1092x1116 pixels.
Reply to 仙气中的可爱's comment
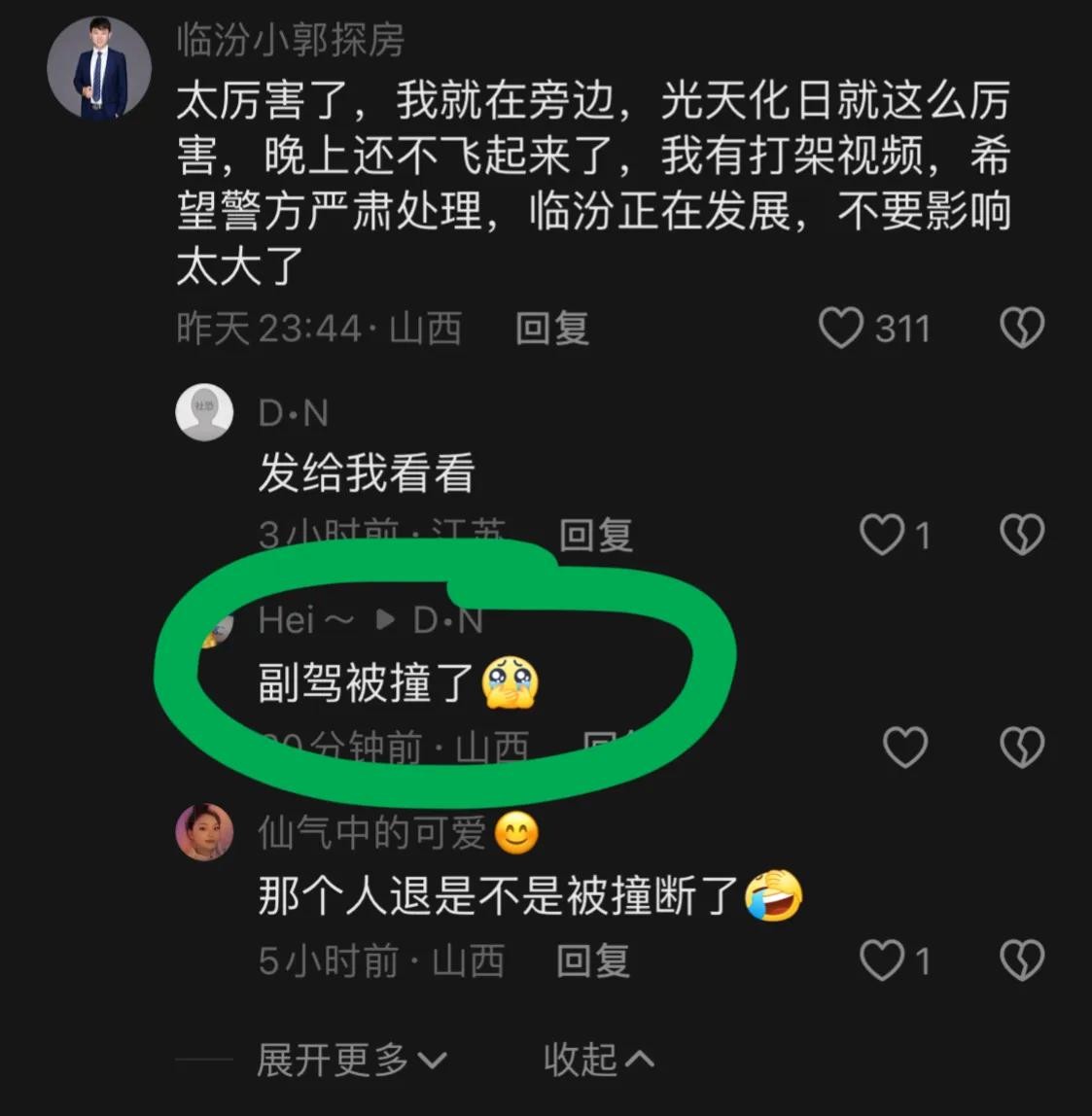tap(593, 961)
